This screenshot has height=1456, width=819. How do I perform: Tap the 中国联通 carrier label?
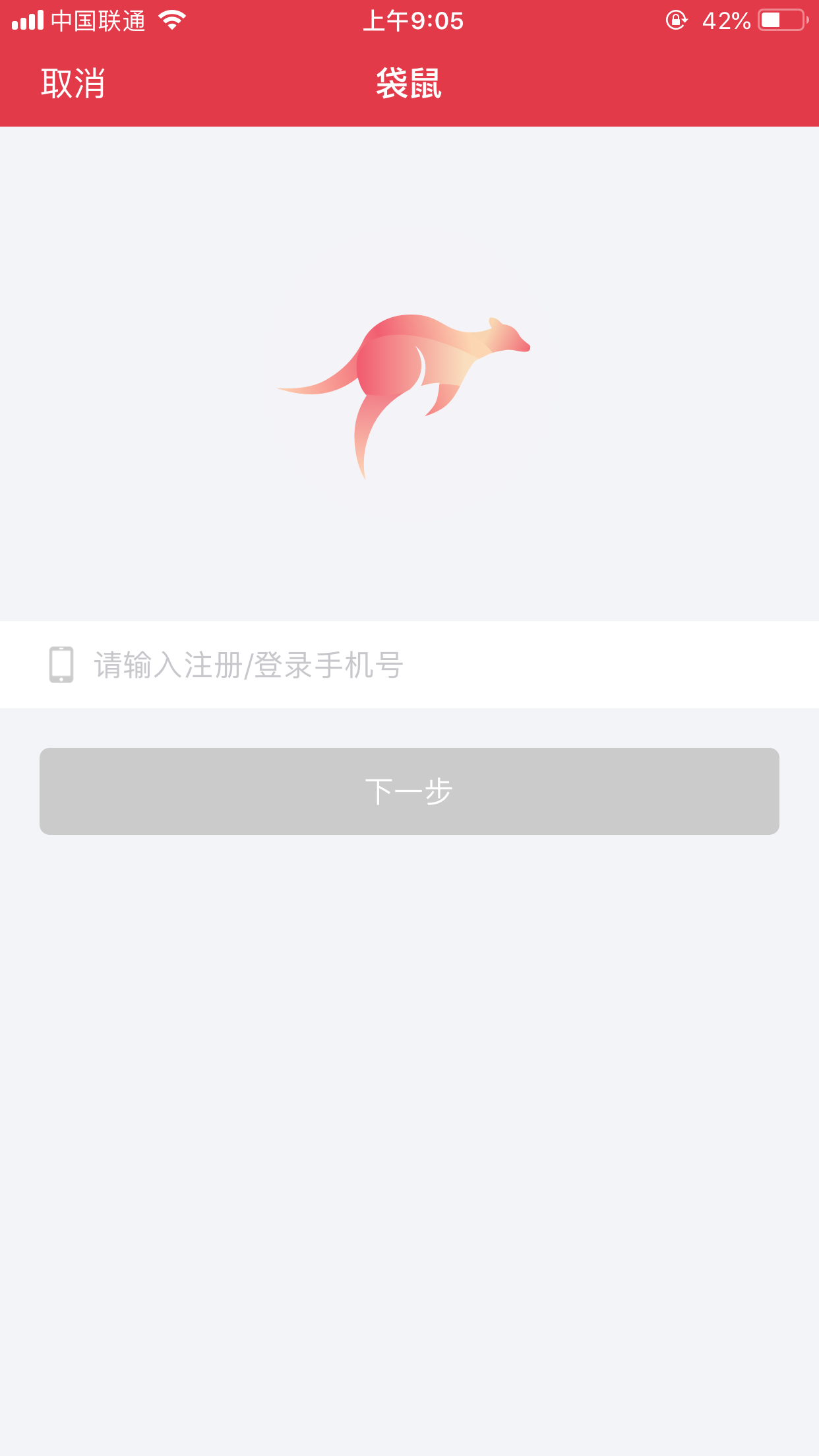point(98,20)
